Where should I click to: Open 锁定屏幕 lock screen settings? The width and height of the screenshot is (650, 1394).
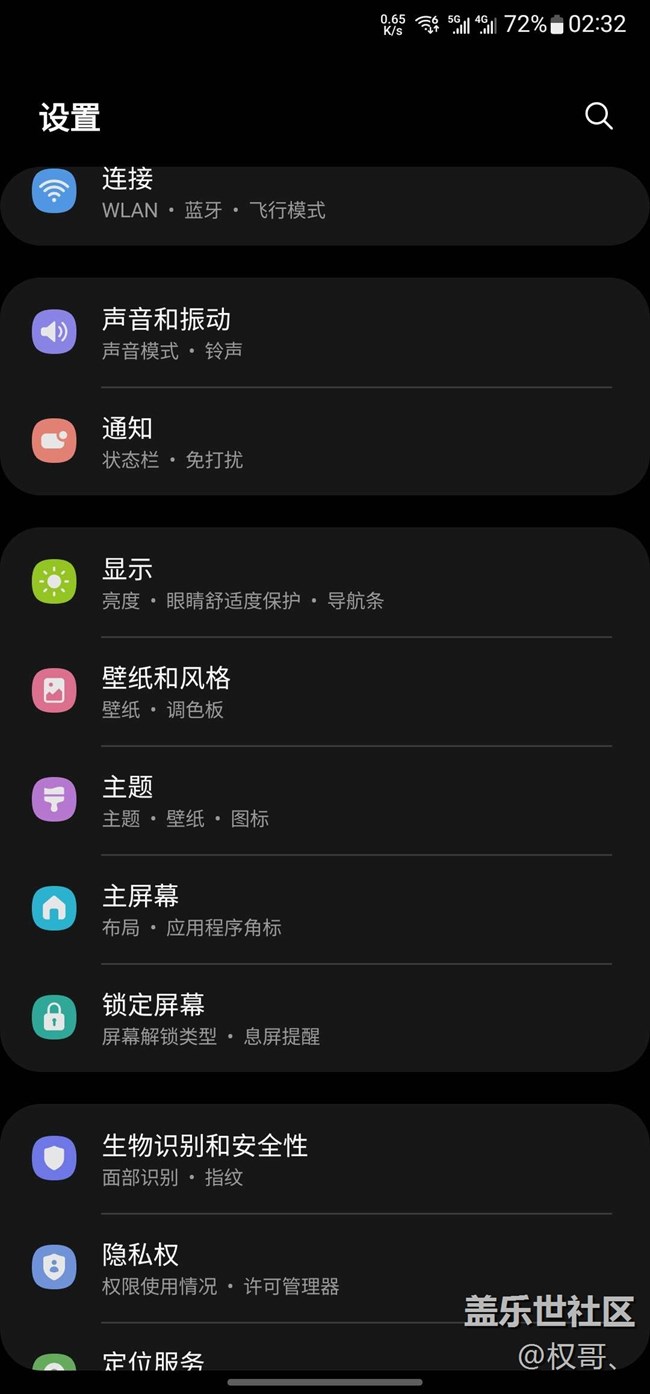[x=325, y=1018]
